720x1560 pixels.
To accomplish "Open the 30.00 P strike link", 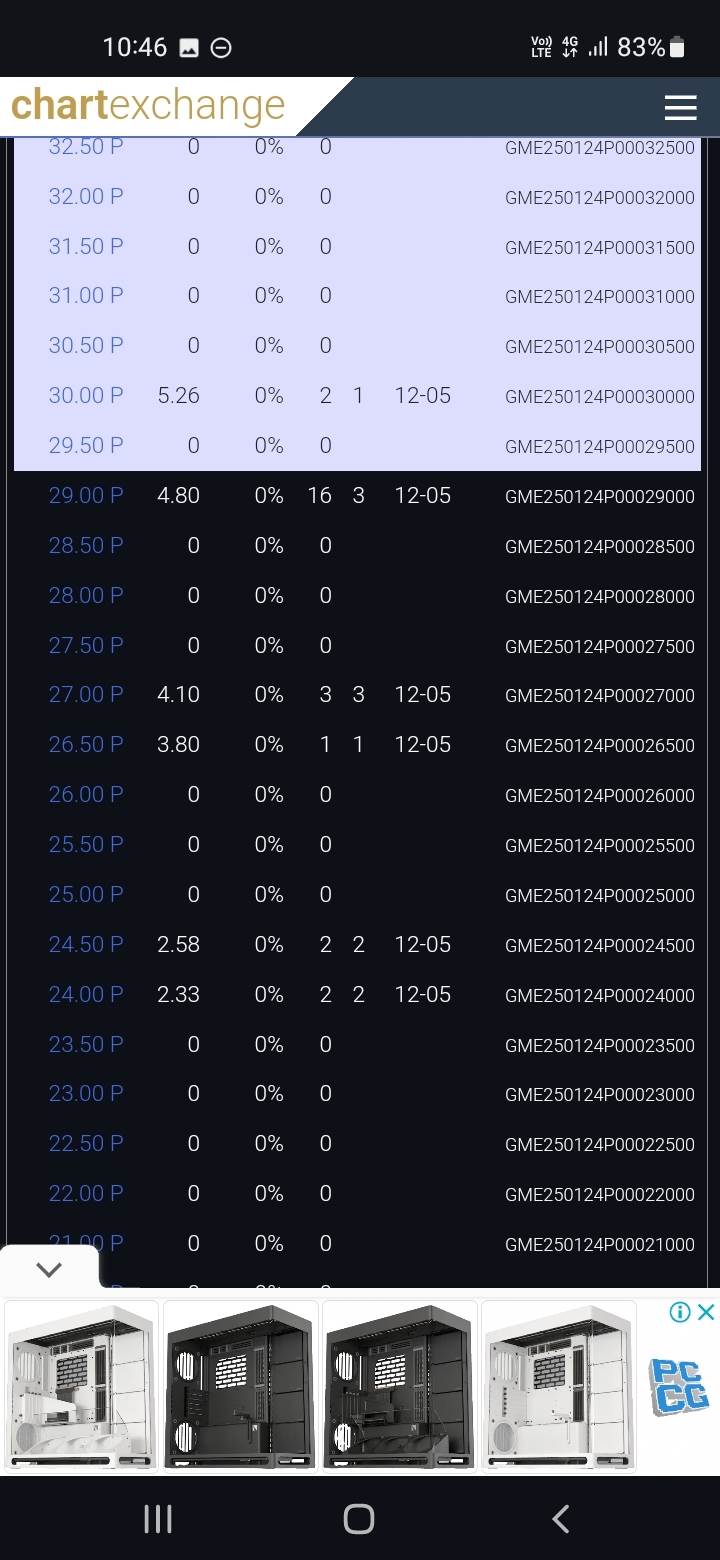I will 86,395.
